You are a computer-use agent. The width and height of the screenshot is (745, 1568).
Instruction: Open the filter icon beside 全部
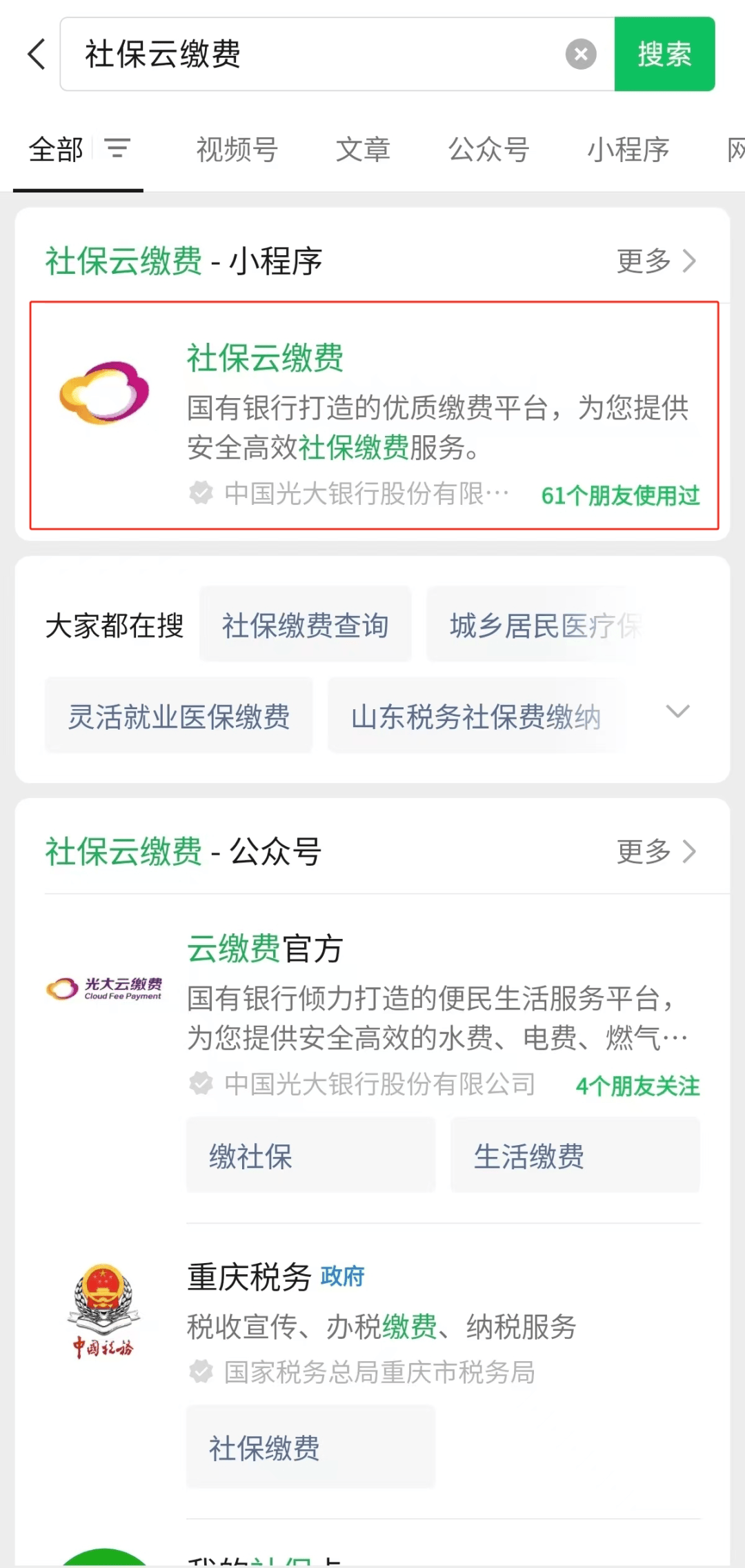click(117, 148)
